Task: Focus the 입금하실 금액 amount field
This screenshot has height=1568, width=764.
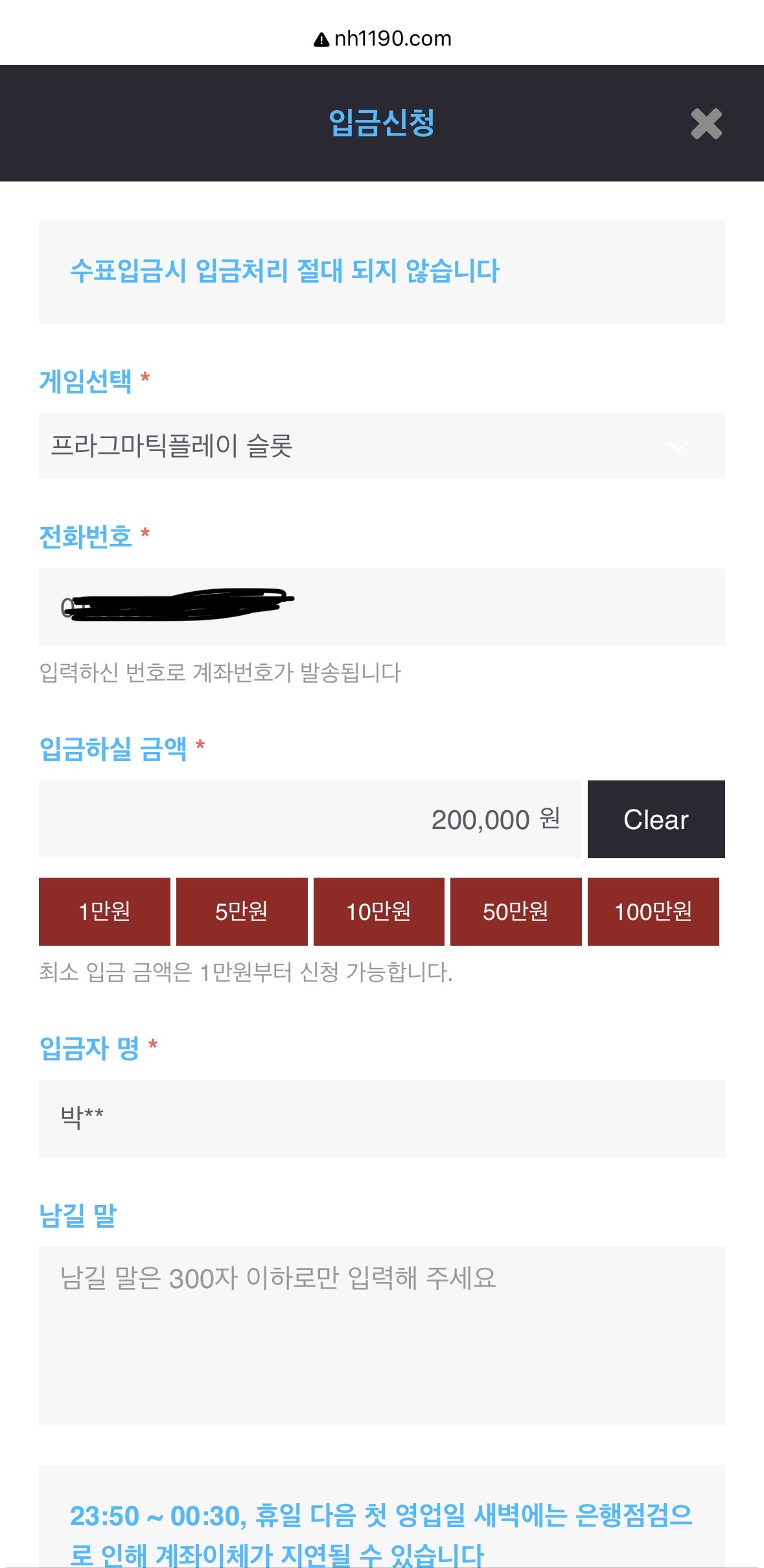Action: (x=310, y=819)
